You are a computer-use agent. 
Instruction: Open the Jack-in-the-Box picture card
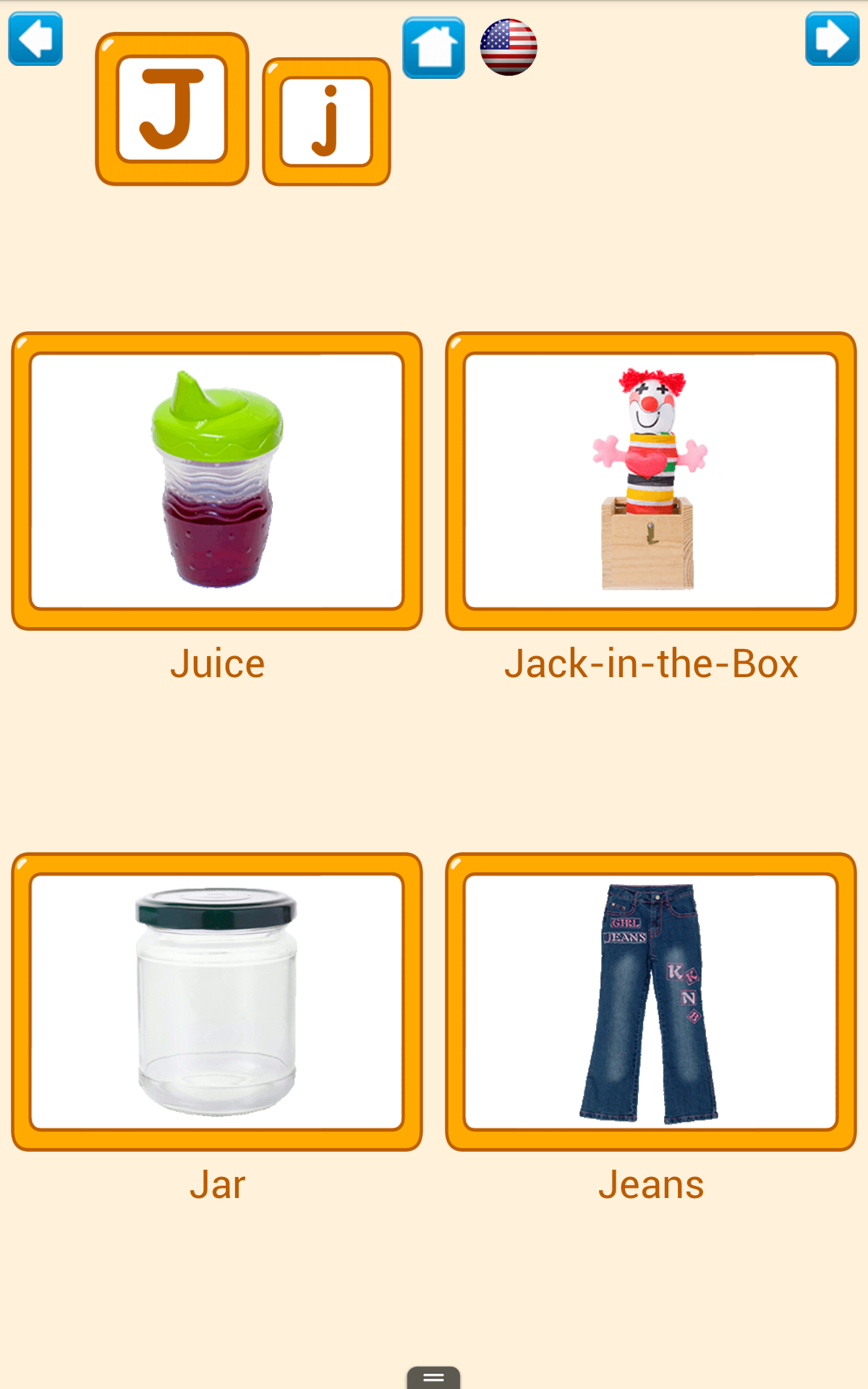[x=651, y=481]
